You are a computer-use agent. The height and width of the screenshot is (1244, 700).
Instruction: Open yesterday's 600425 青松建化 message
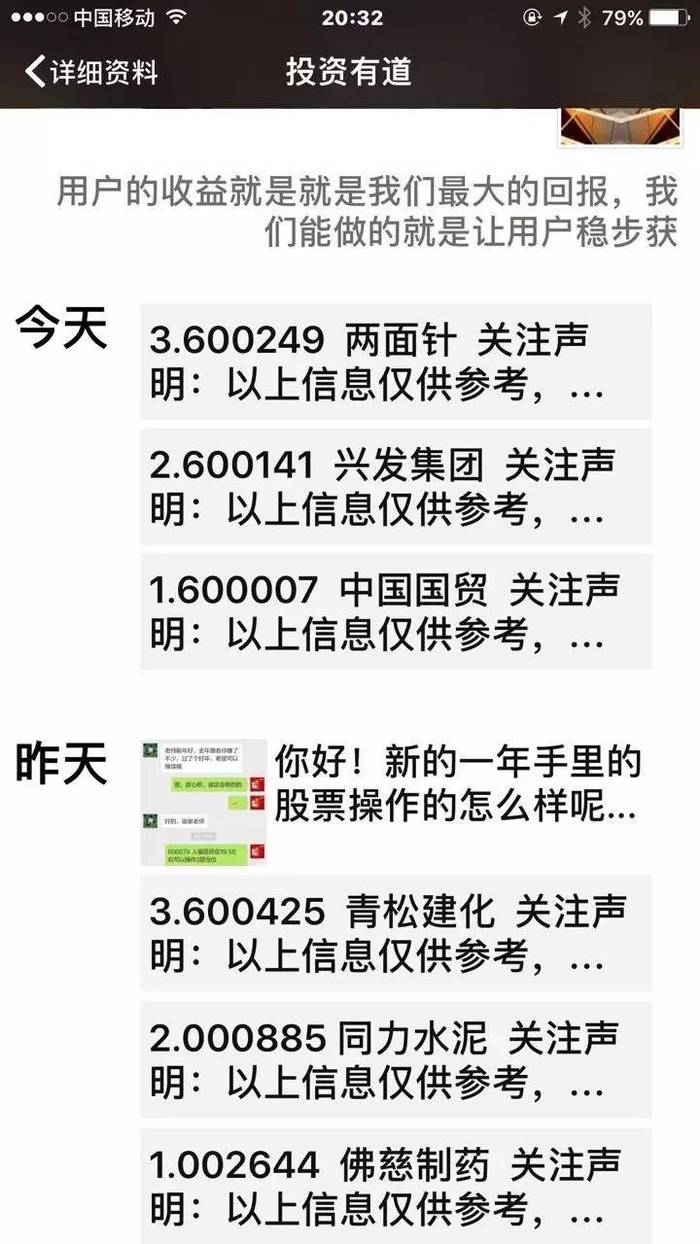coord(395,933)
